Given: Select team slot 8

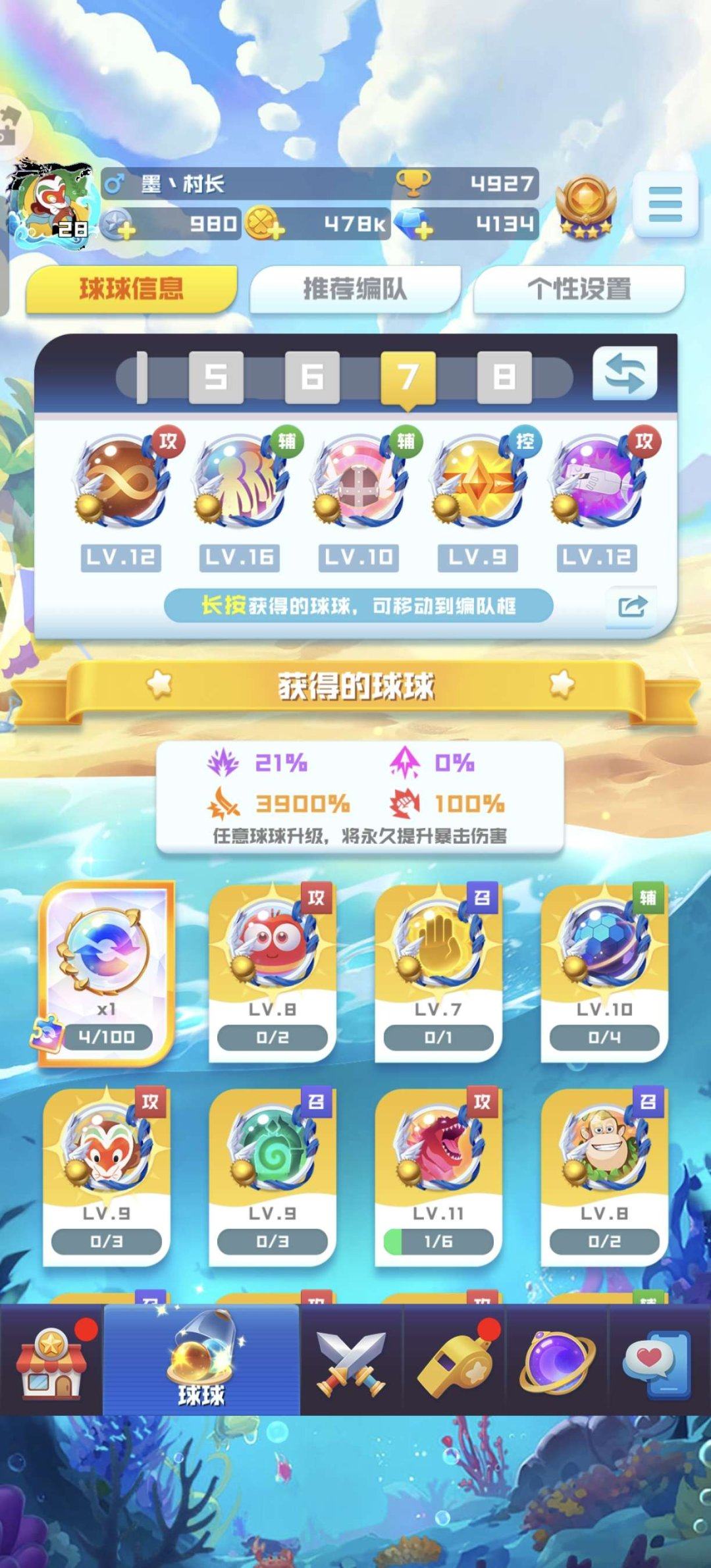Looking at the screenshot, I should coord(504,377).
